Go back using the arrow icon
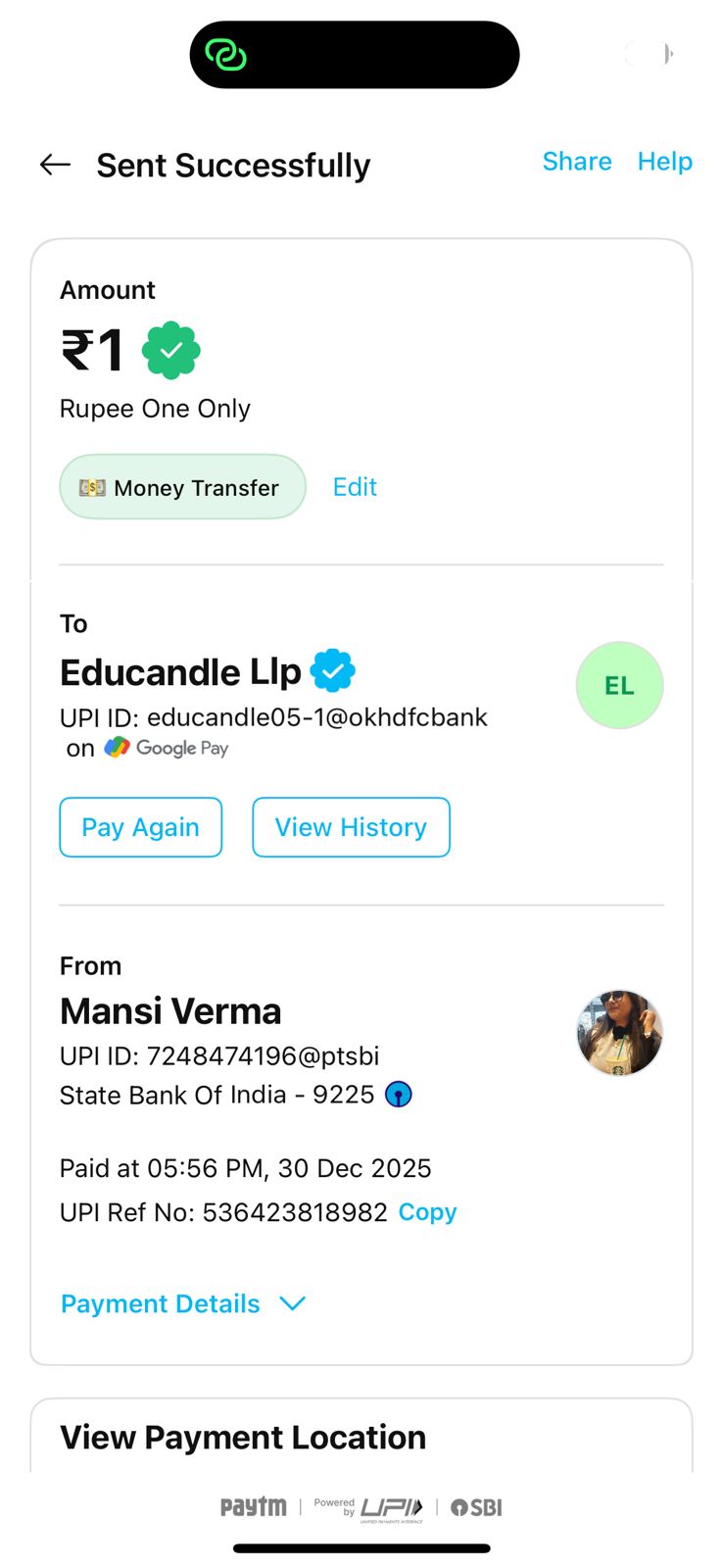 (x=55, y=166)
